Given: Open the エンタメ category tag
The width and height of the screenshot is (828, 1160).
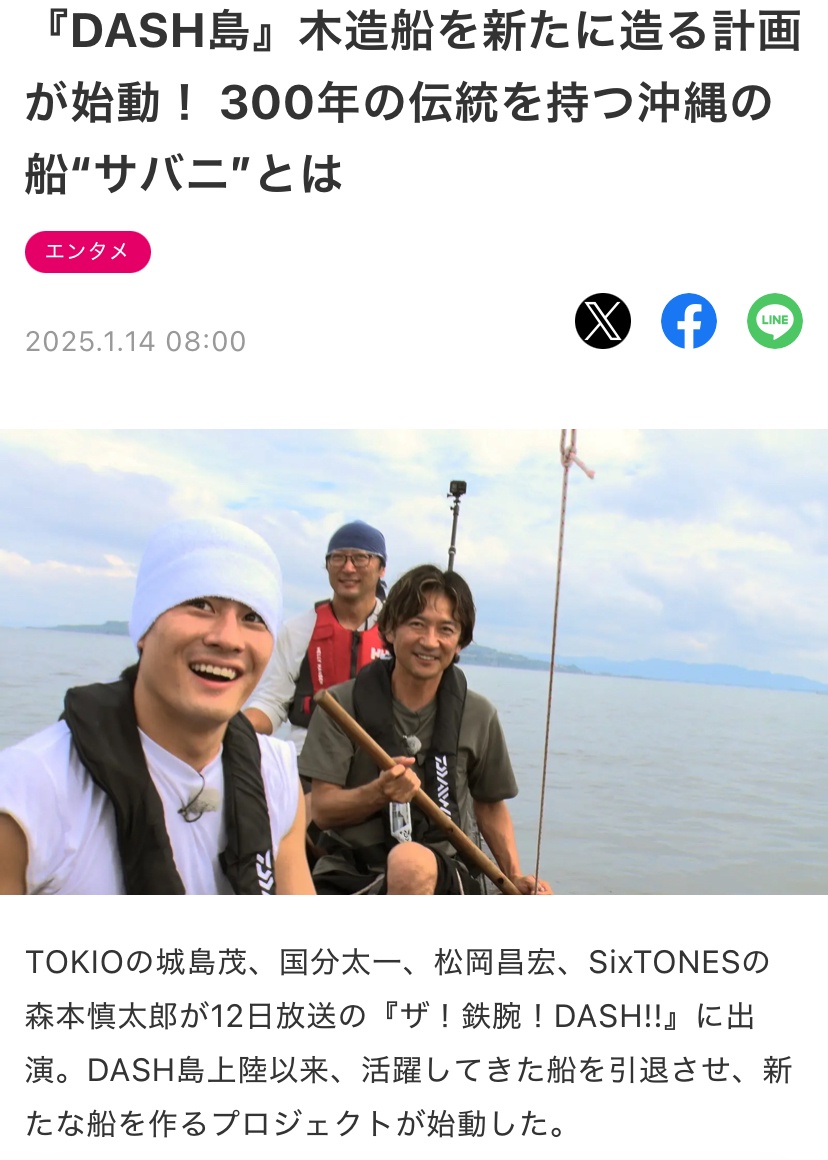Looking at the screenshot, I should tap(88, 252).
